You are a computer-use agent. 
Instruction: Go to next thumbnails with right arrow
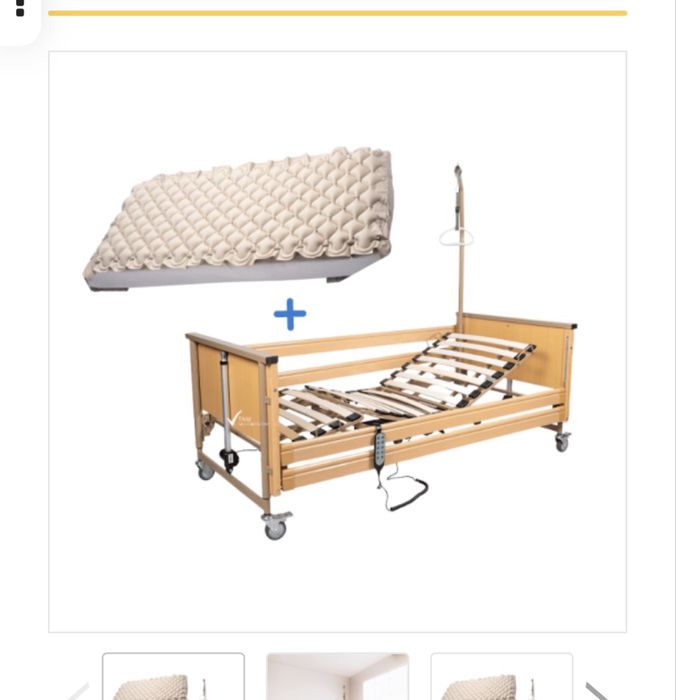598,691
